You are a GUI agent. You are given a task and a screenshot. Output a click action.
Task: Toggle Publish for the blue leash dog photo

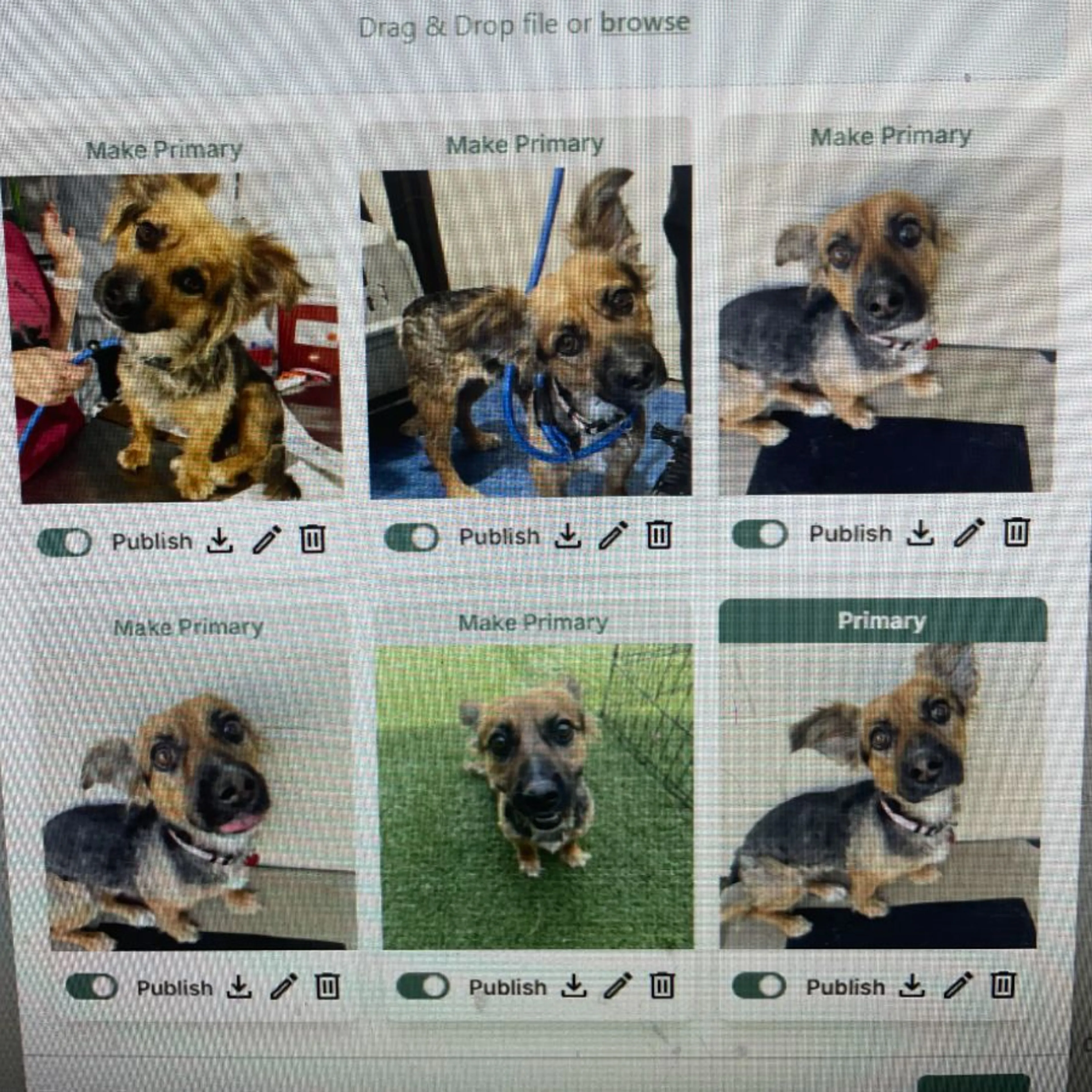coord(411,536)
